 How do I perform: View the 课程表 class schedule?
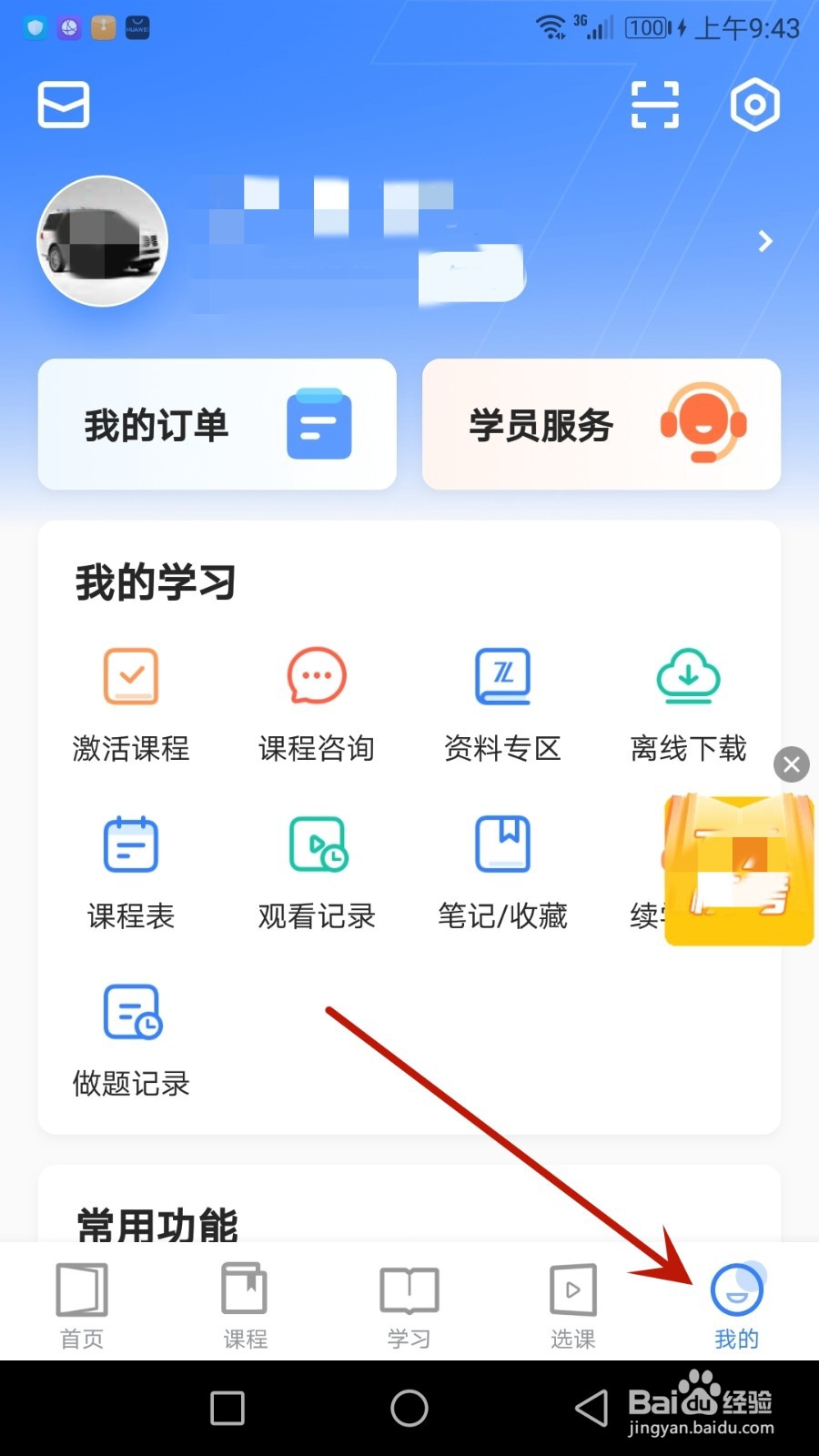point(130,869)
